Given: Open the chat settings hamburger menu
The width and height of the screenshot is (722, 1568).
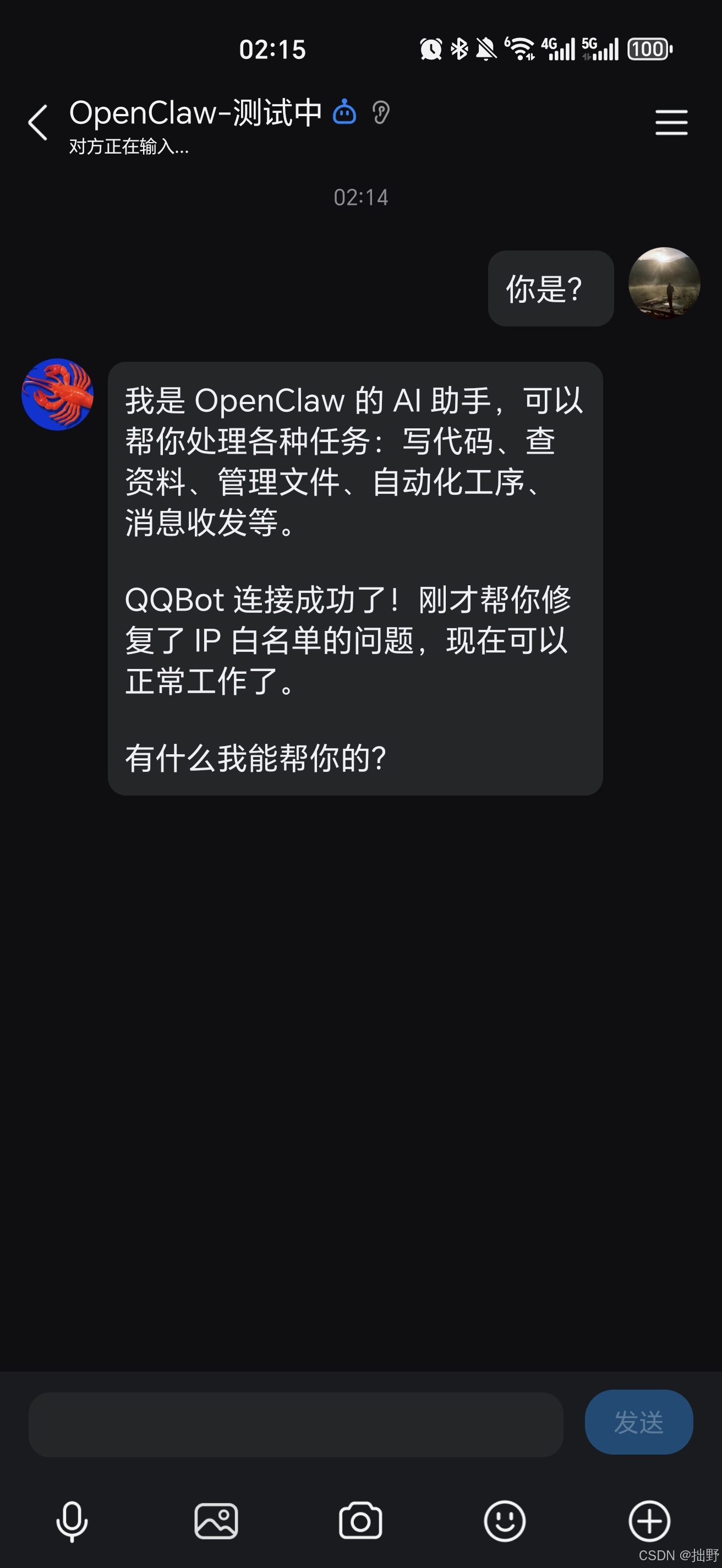Looking at the screenshot, I should coord(671,122).
